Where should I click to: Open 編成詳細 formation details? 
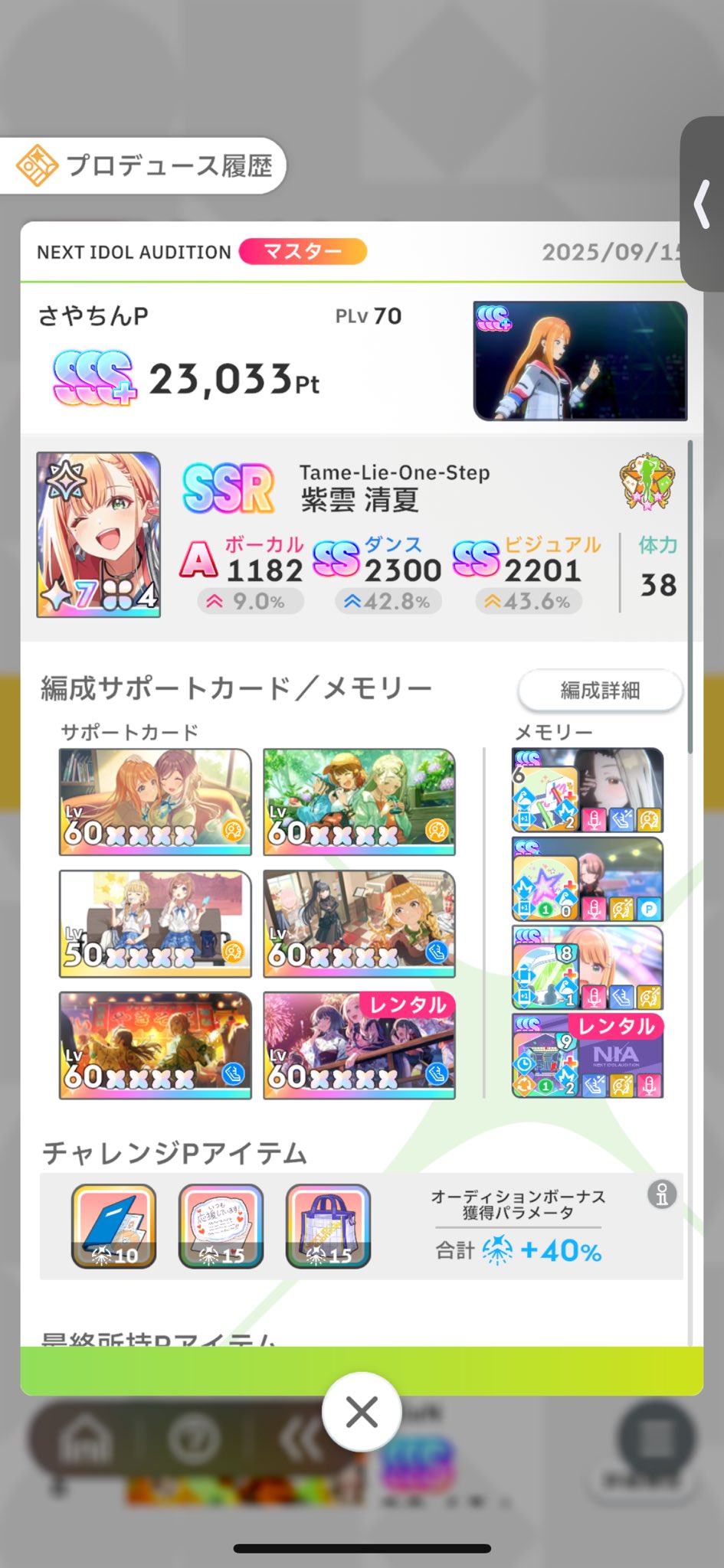[600, 691]
